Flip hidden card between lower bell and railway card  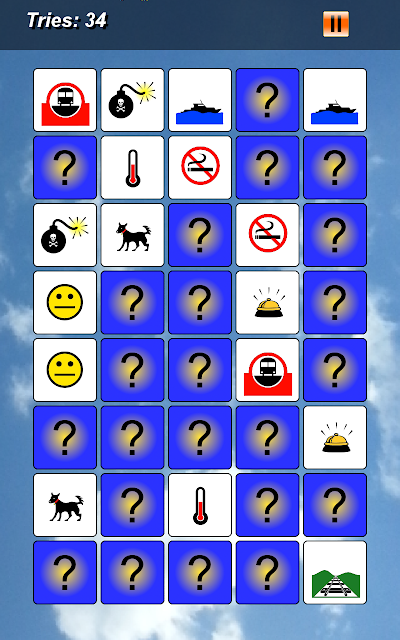[335, 505]
